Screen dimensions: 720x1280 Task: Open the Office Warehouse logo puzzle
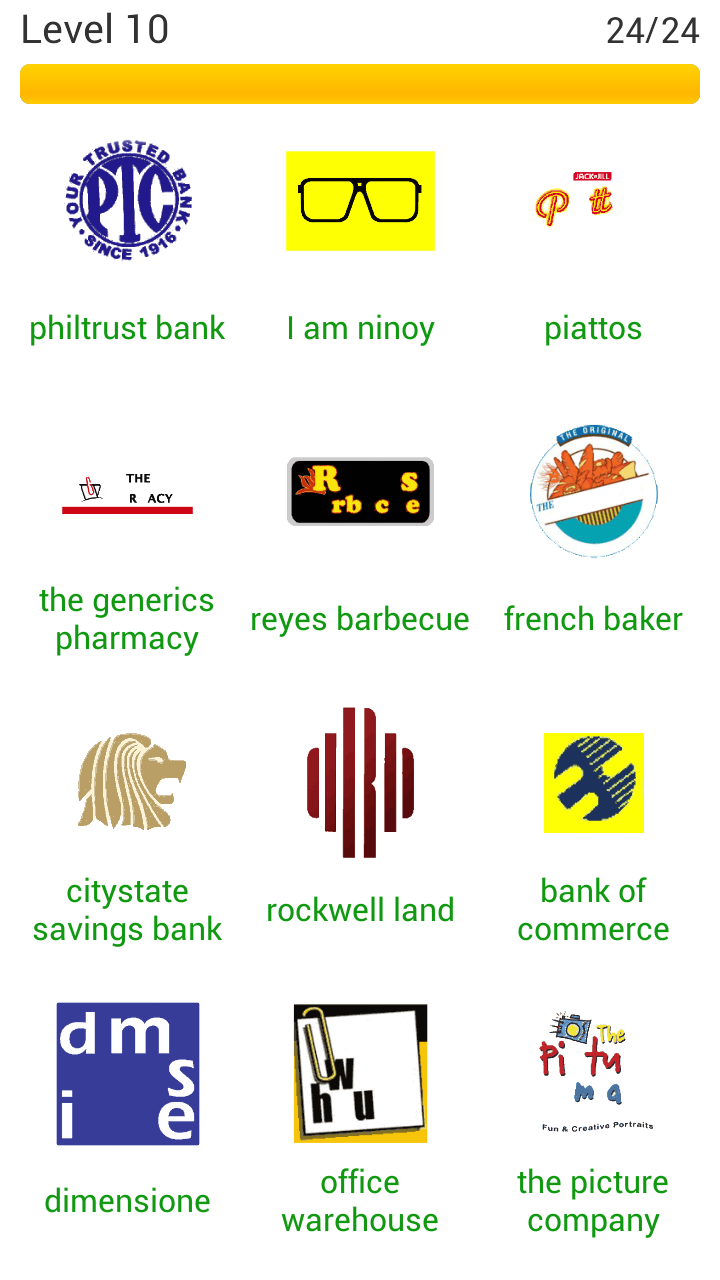pyautogui.click(x=360, y=1073)
